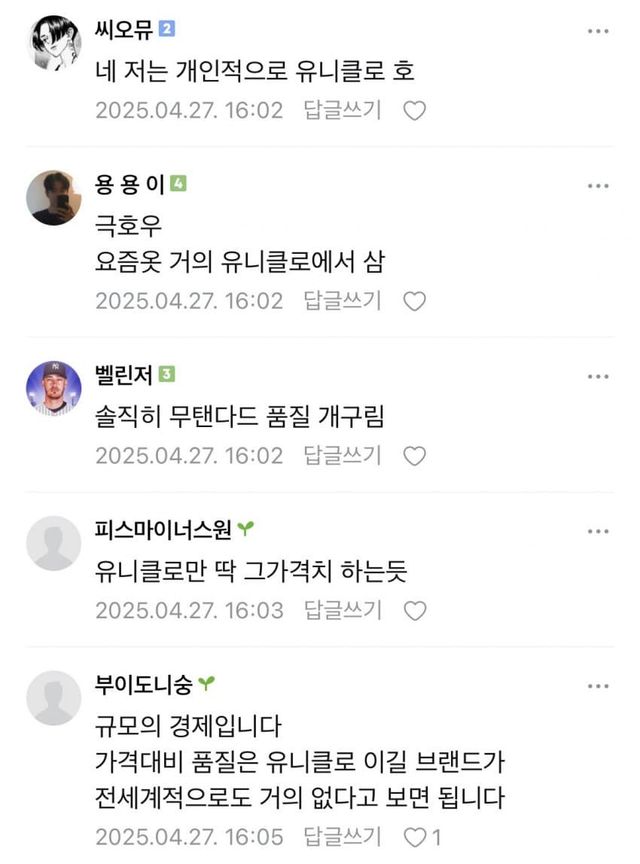Open overflow menu on 씨오뮤's comment
Image resolution: width=640 pixels, height=864 pixels.
click(x=598, y=32)
